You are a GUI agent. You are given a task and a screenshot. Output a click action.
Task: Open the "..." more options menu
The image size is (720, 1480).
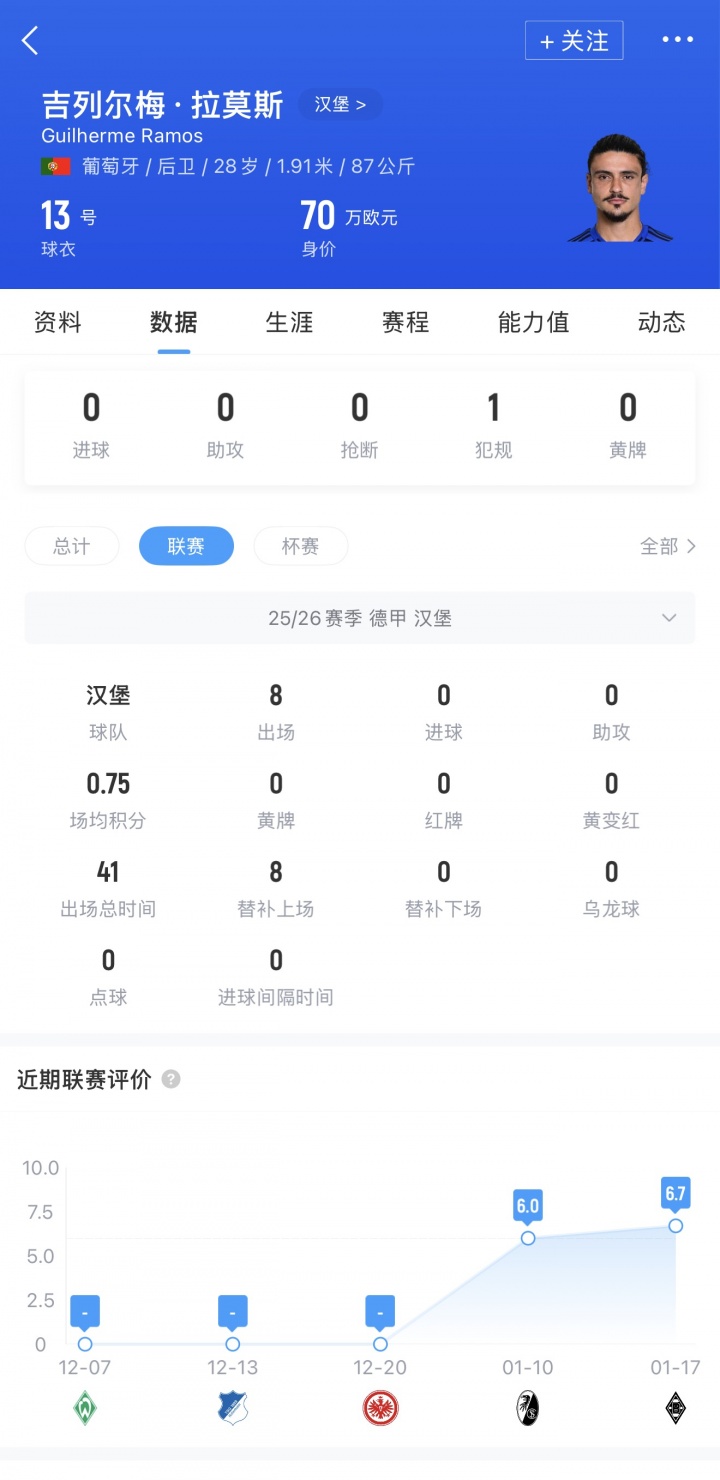(678, 40)
